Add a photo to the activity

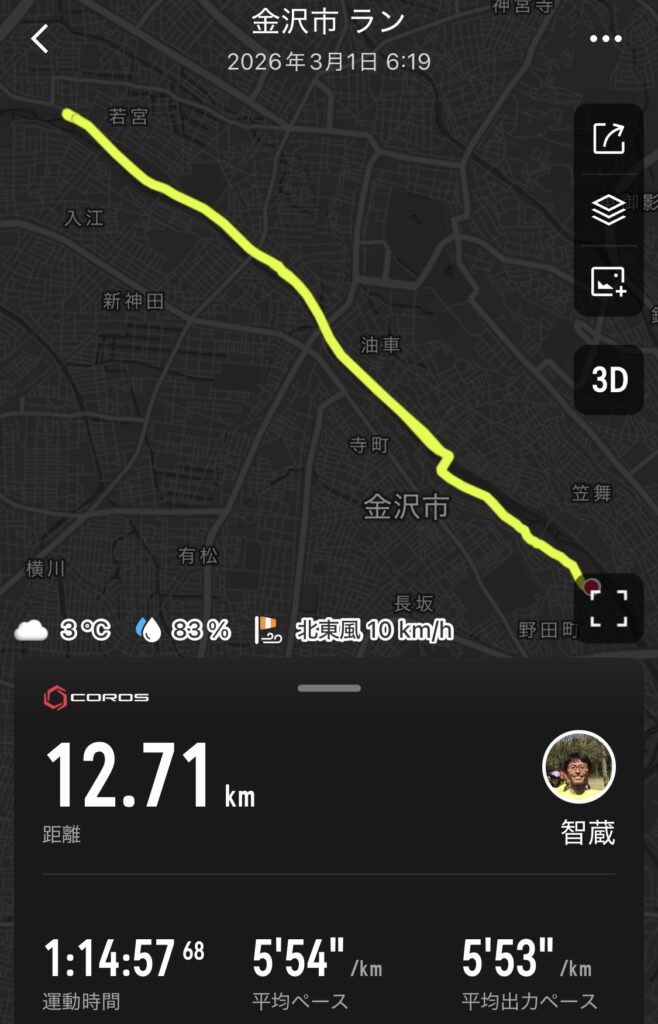pyautogui.click(x=608, y=282)
